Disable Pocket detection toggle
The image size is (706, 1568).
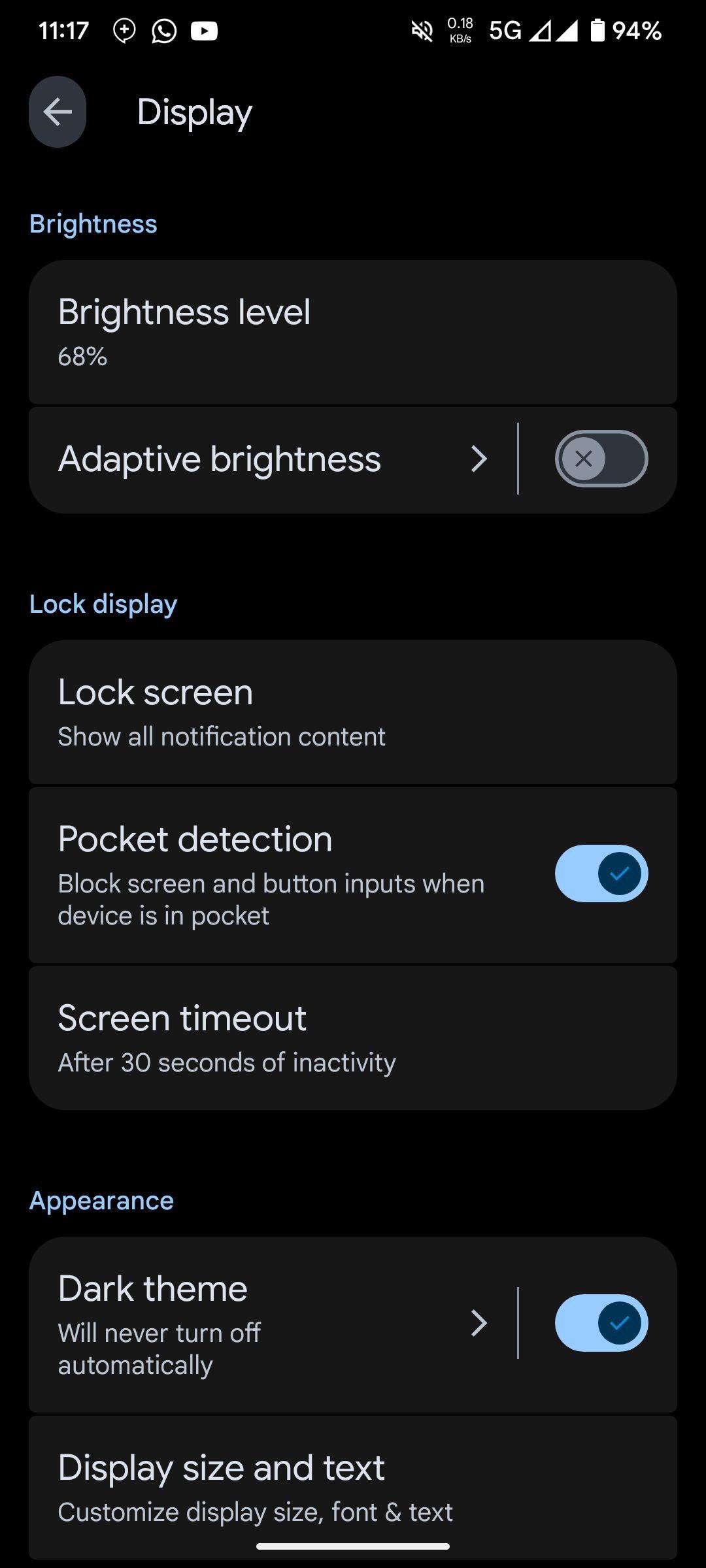601,874
